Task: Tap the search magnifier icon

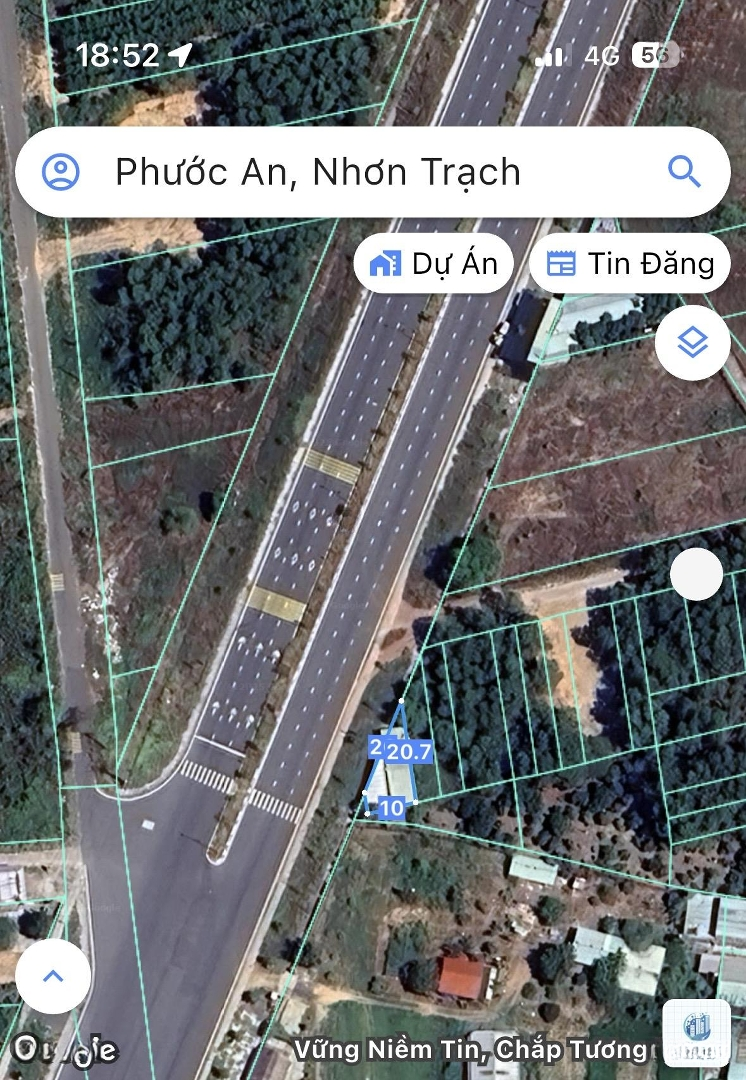Action: [684, 172]
